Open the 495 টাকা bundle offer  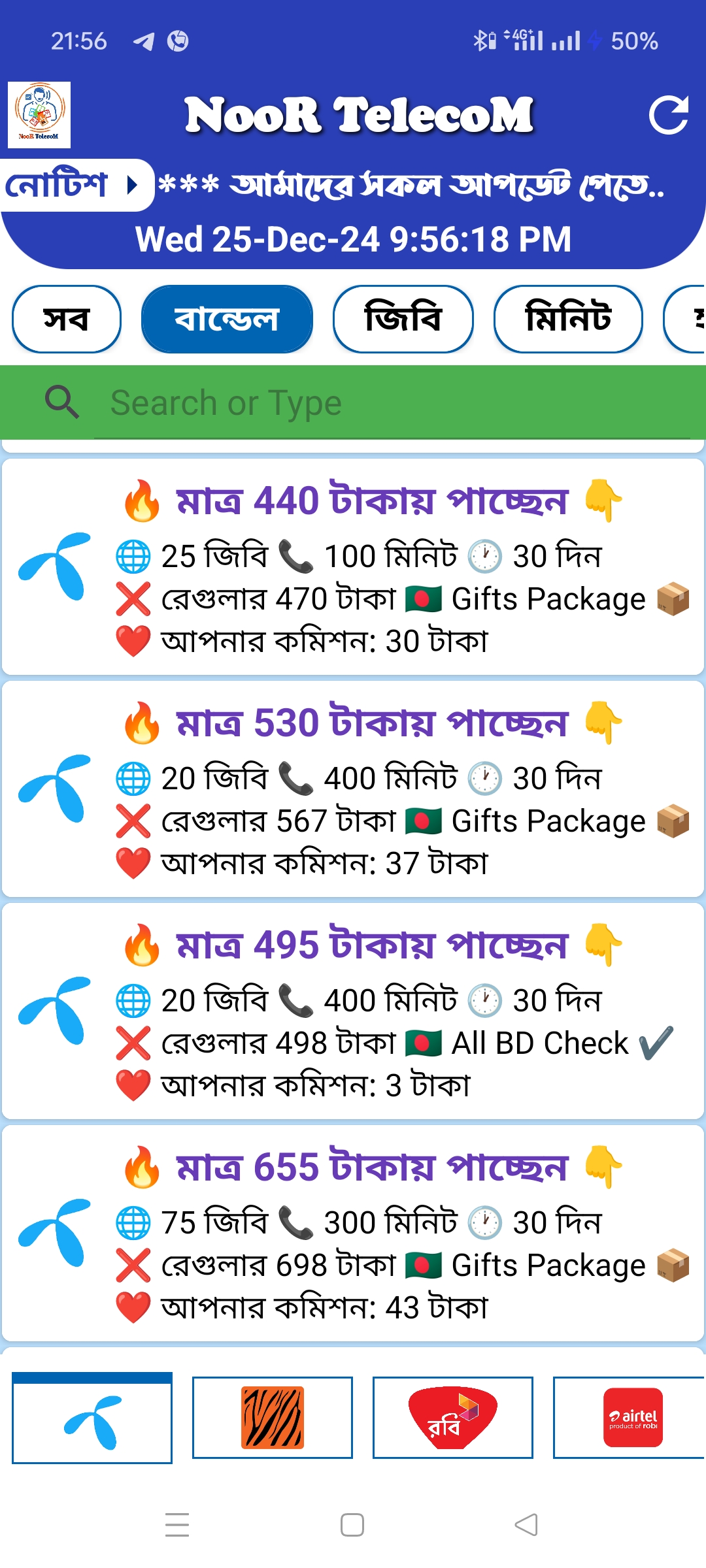click(353, 1011)
